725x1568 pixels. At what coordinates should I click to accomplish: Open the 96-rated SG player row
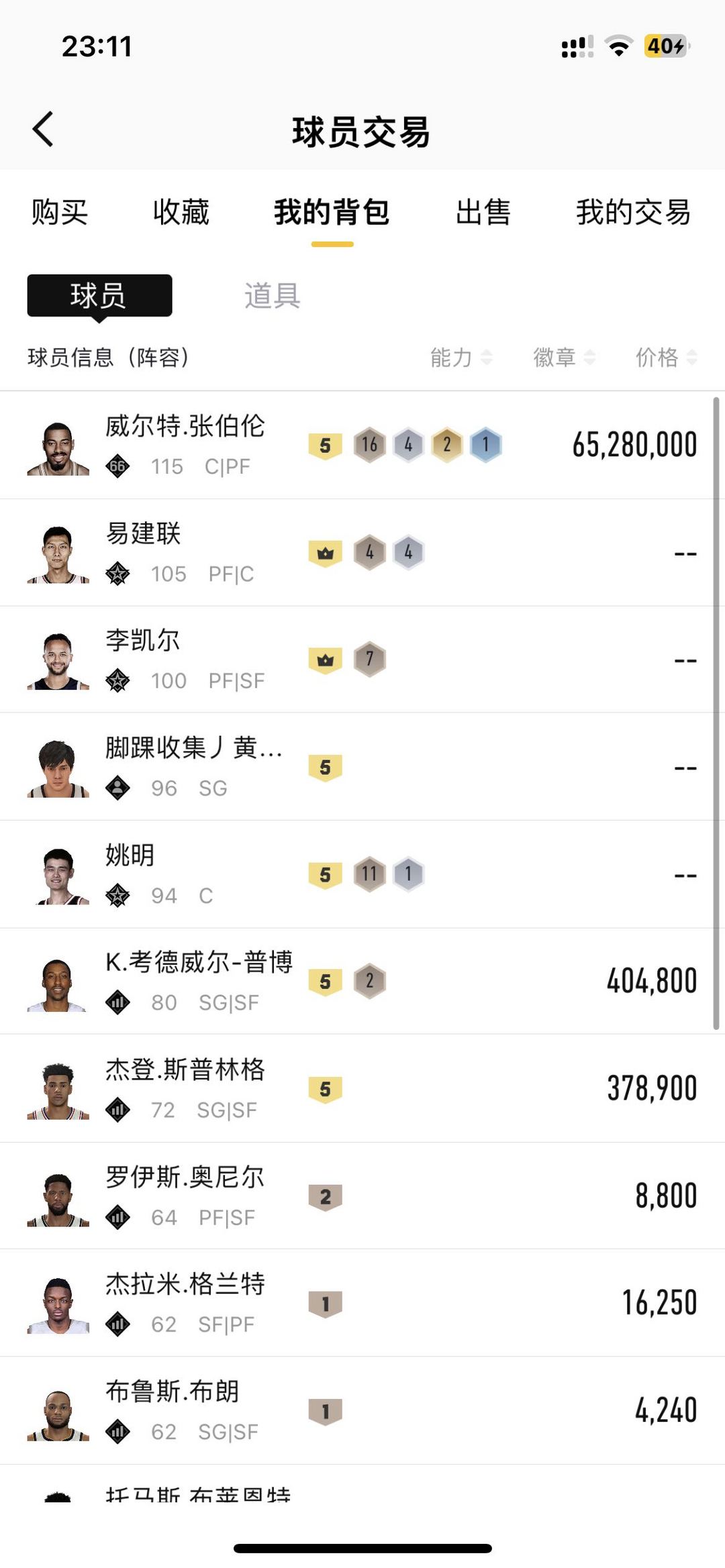tap(362, 767)
